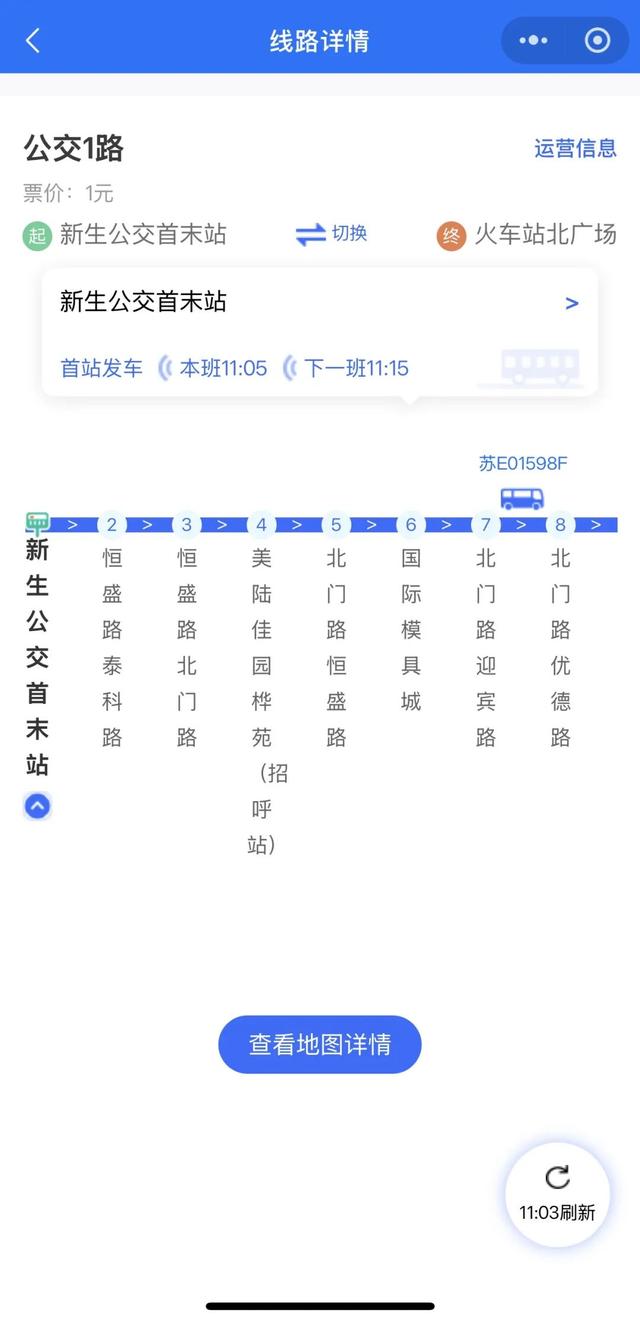This screenshot has height=1322, width=640.
Task: Close the mini program with the circle button
Action: point(597,41)
